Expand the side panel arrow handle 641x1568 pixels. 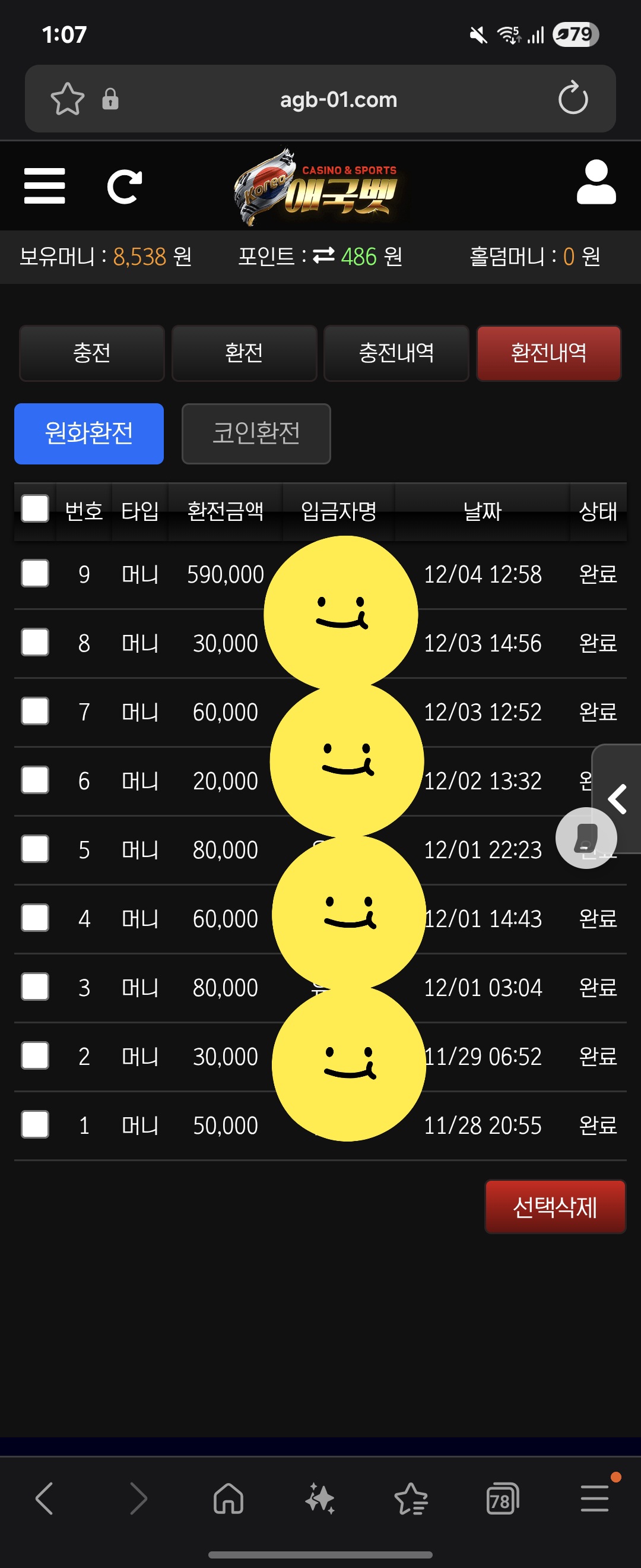[x=618, y=799]
